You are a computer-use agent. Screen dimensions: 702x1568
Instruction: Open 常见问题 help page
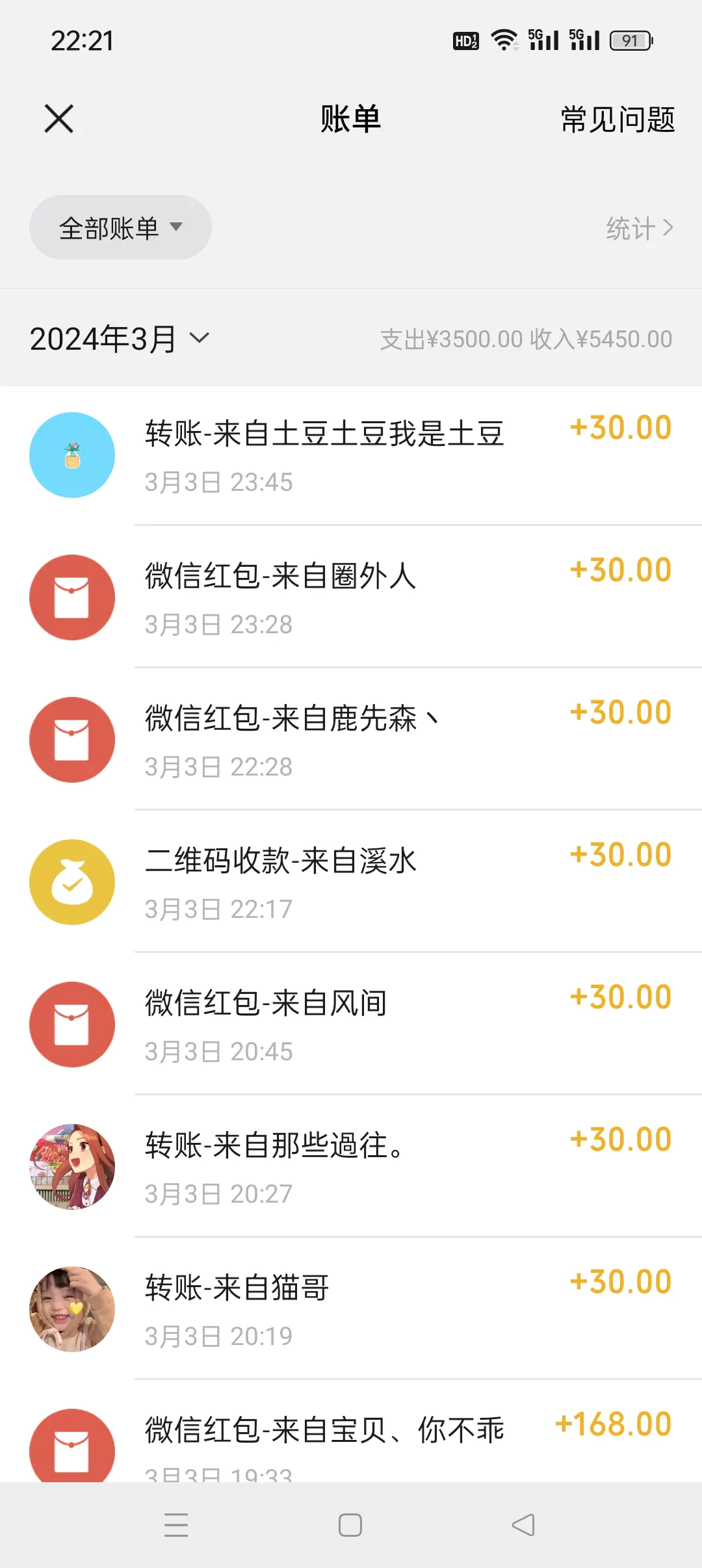[617, 120]
